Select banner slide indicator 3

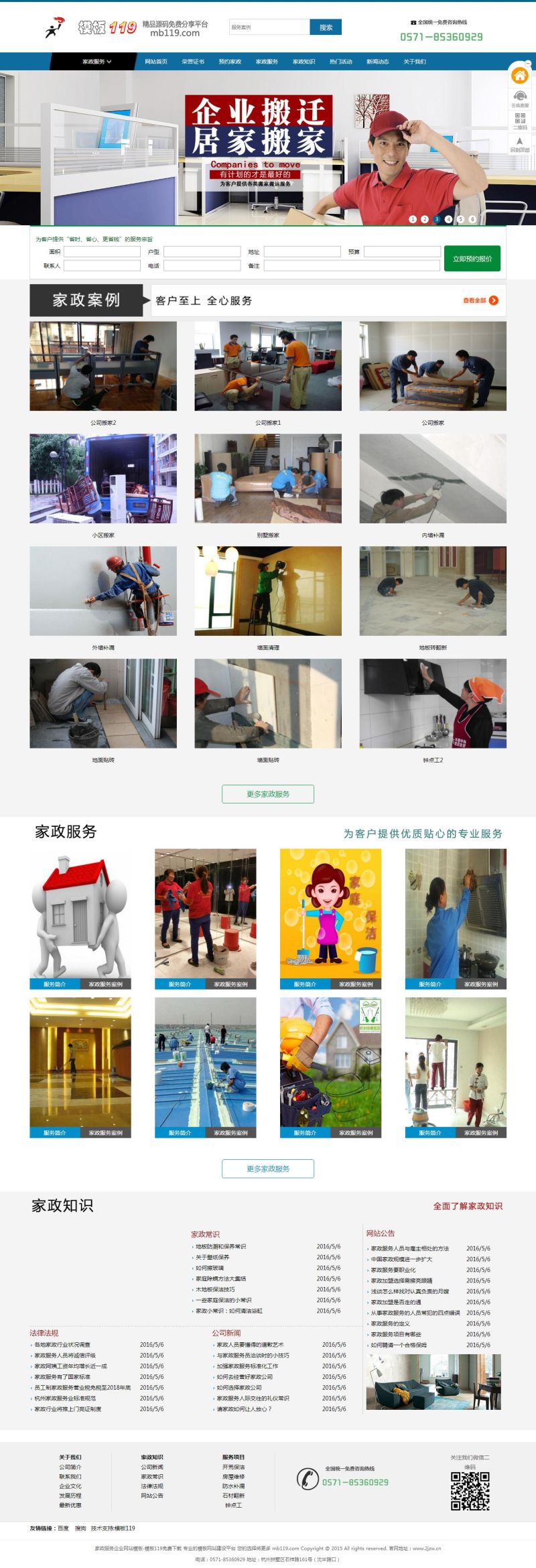(437, 219)
